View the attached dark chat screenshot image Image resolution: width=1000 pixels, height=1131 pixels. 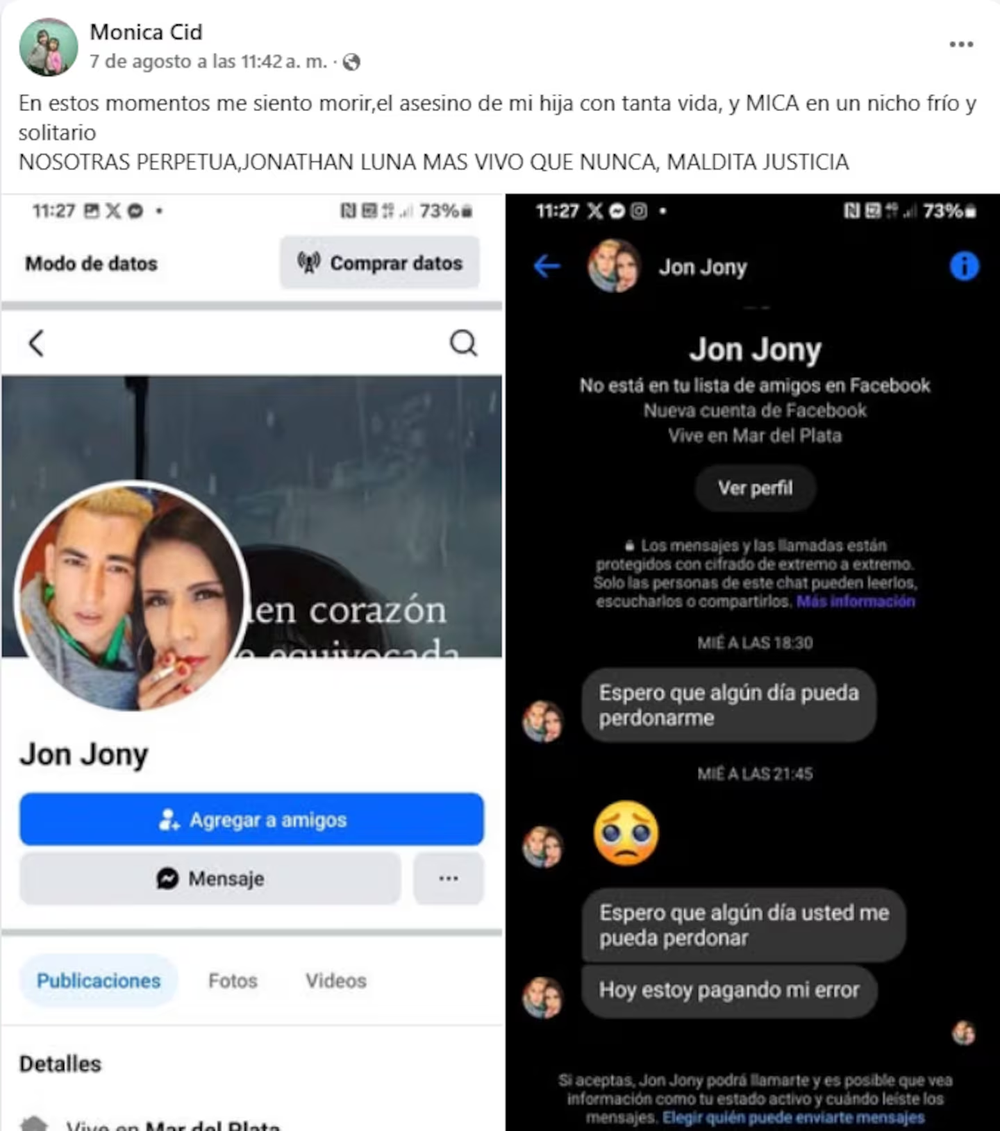pyautogui.click(x=752, y=660)
